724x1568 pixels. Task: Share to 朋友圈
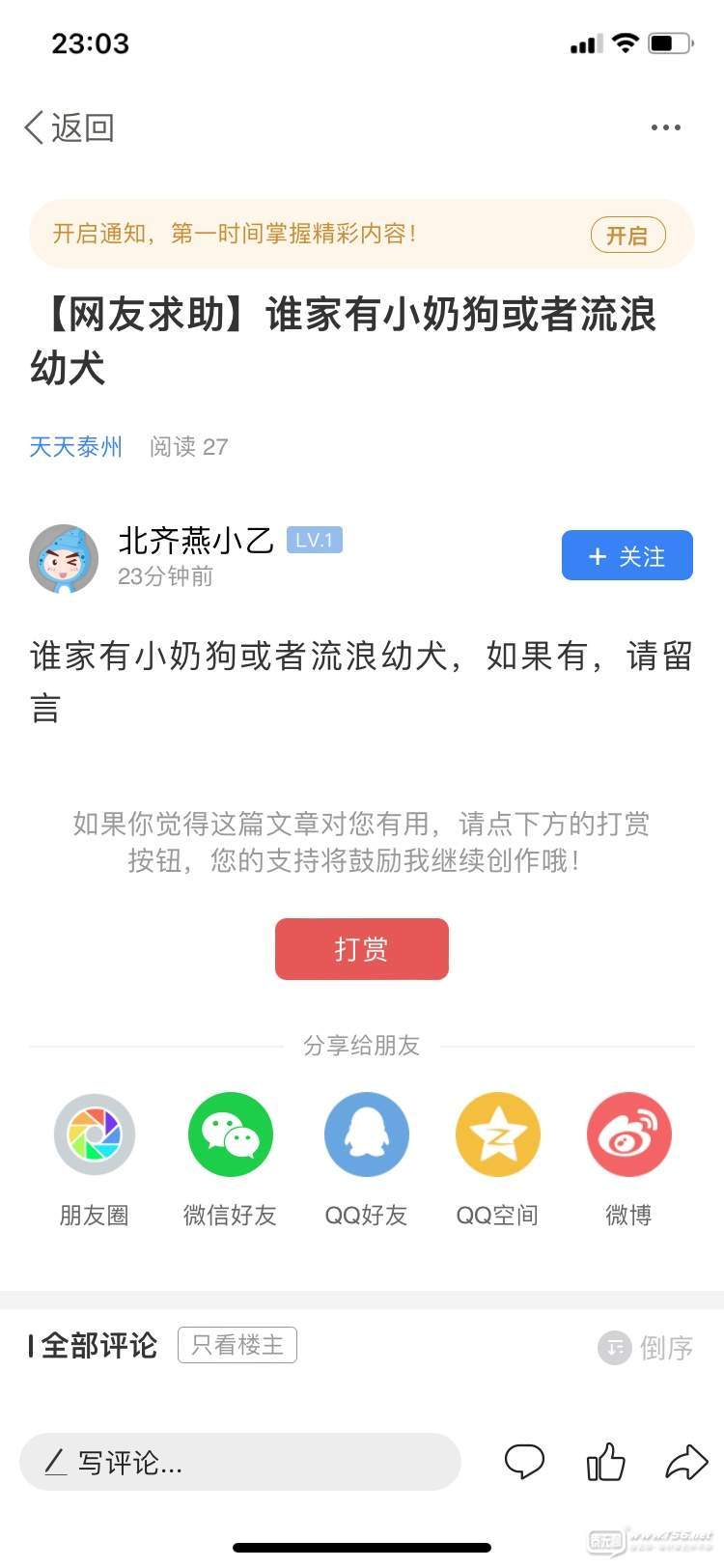[x=94, y=1135]
